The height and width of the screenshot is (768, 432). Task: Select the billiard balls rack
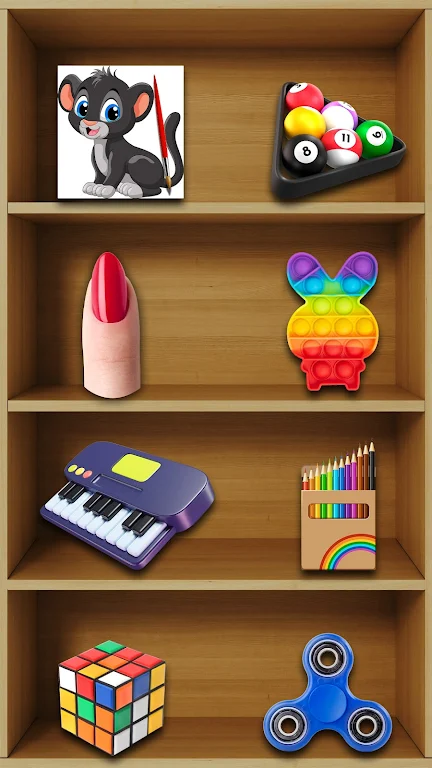coord(338,140)
